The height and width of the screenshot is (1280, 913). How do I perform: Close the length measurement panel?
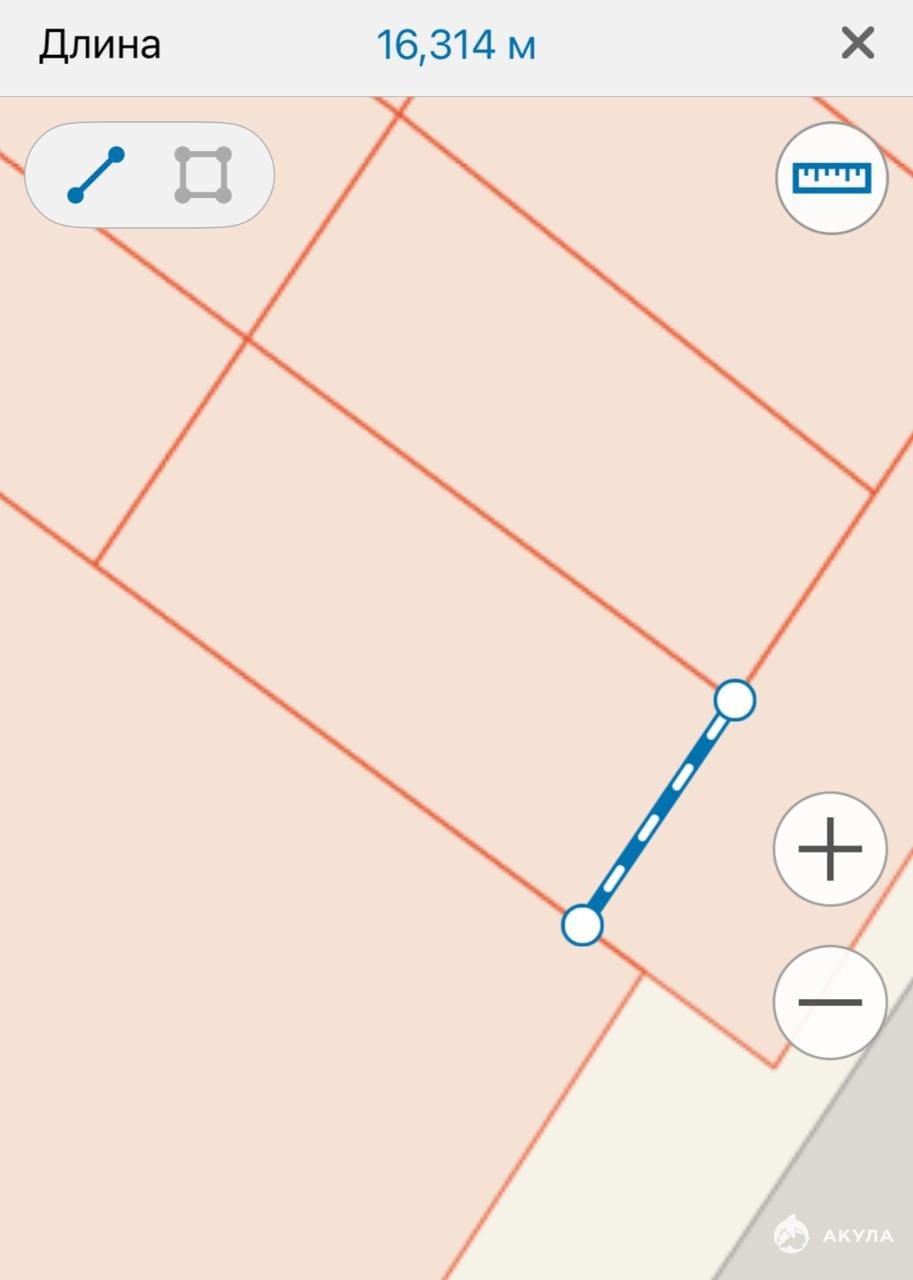pyautogui.click(x=857, y=44)
